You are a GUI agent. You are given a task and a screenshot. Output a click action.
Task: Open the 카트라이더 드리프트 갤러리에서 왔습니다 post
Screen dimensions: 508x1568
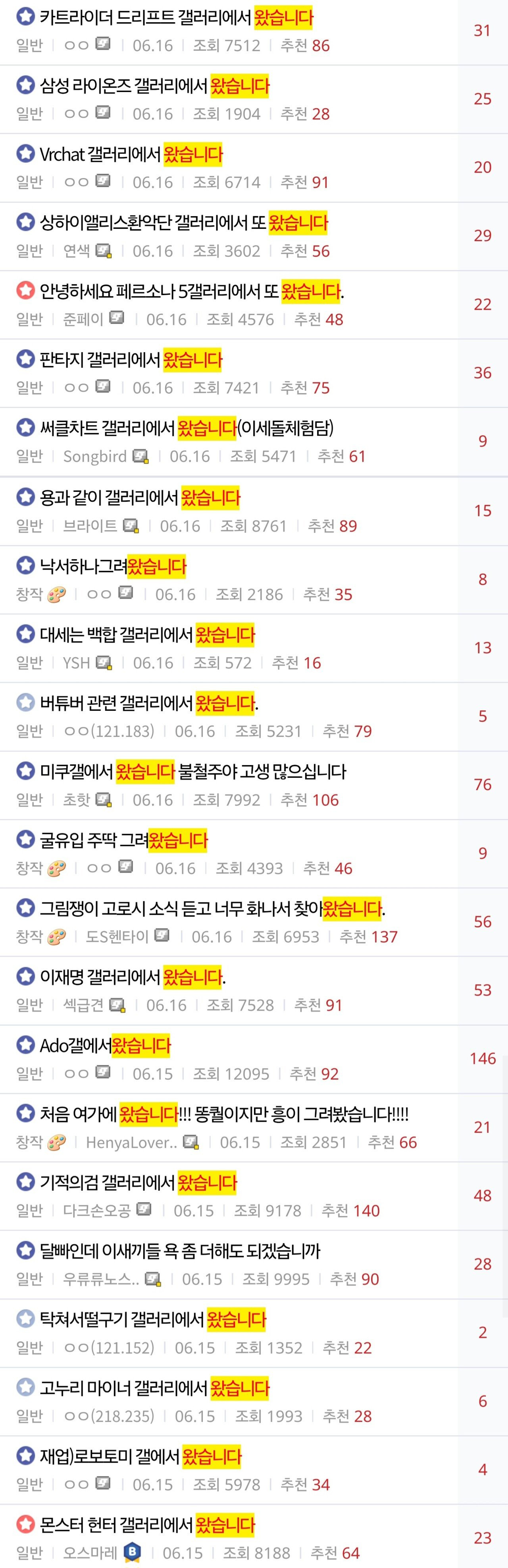(177, 18)
